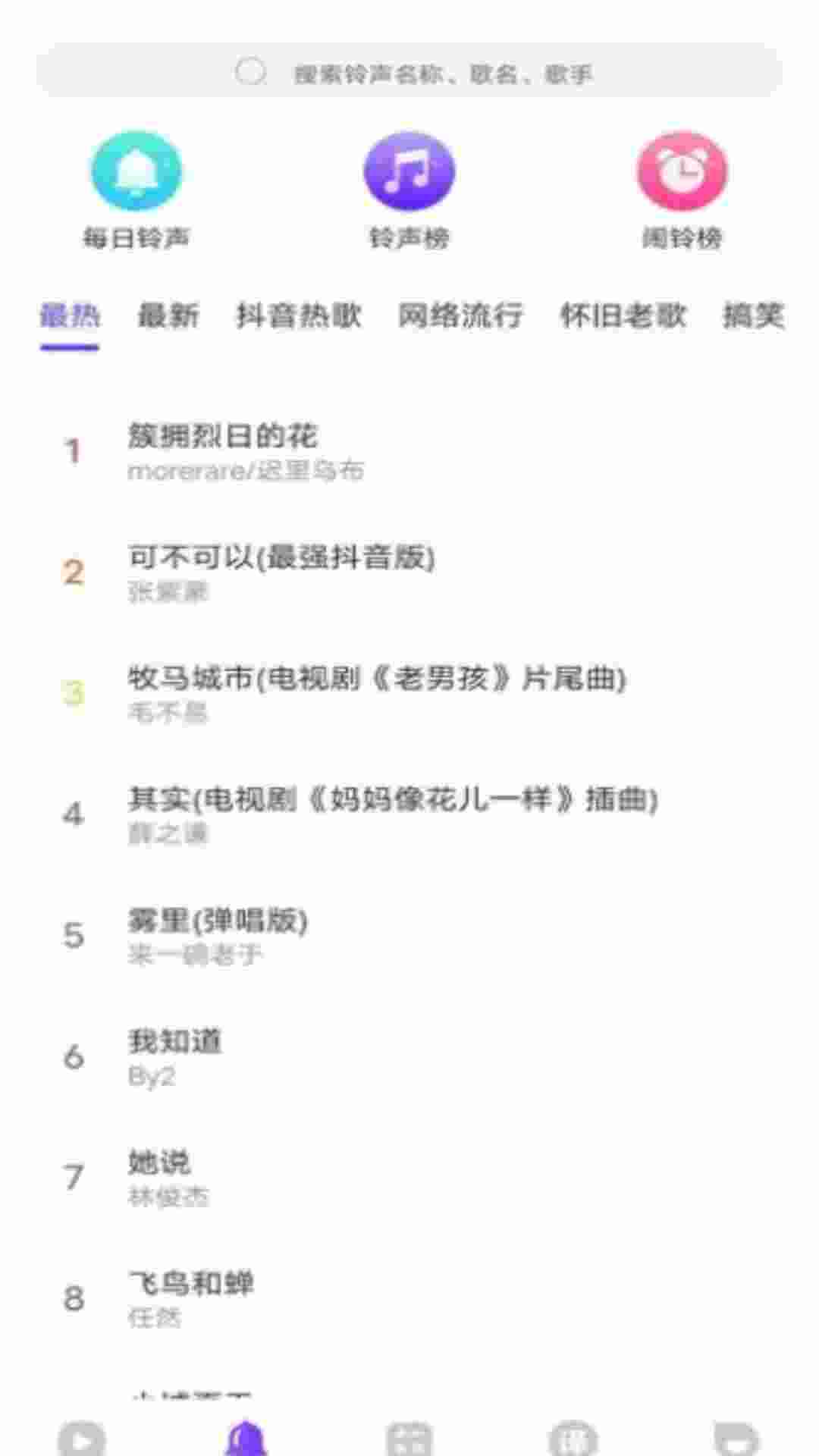Play 我知道 by By2

coord(176,1056)
